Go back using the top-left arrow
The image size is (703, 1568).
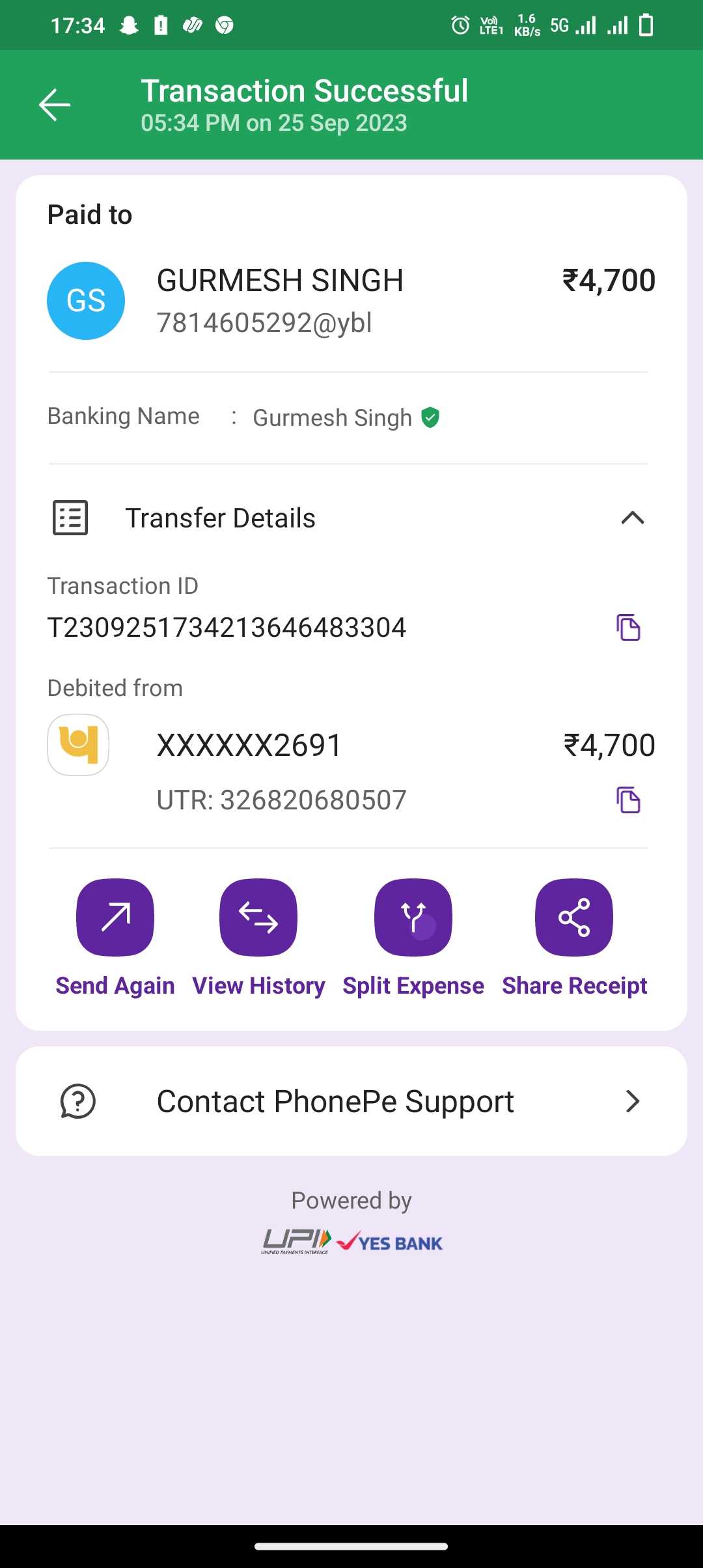pos(55,105)
